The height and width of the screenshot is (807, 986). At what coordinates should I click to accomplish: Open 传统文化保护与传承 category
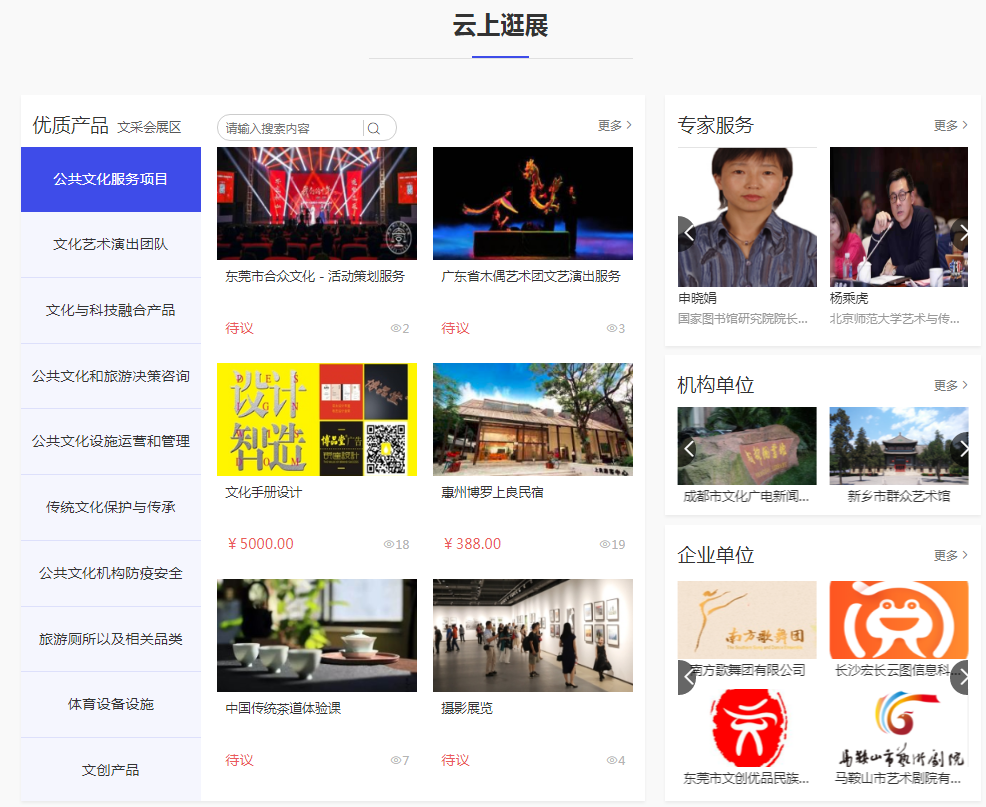click(110, 507)
